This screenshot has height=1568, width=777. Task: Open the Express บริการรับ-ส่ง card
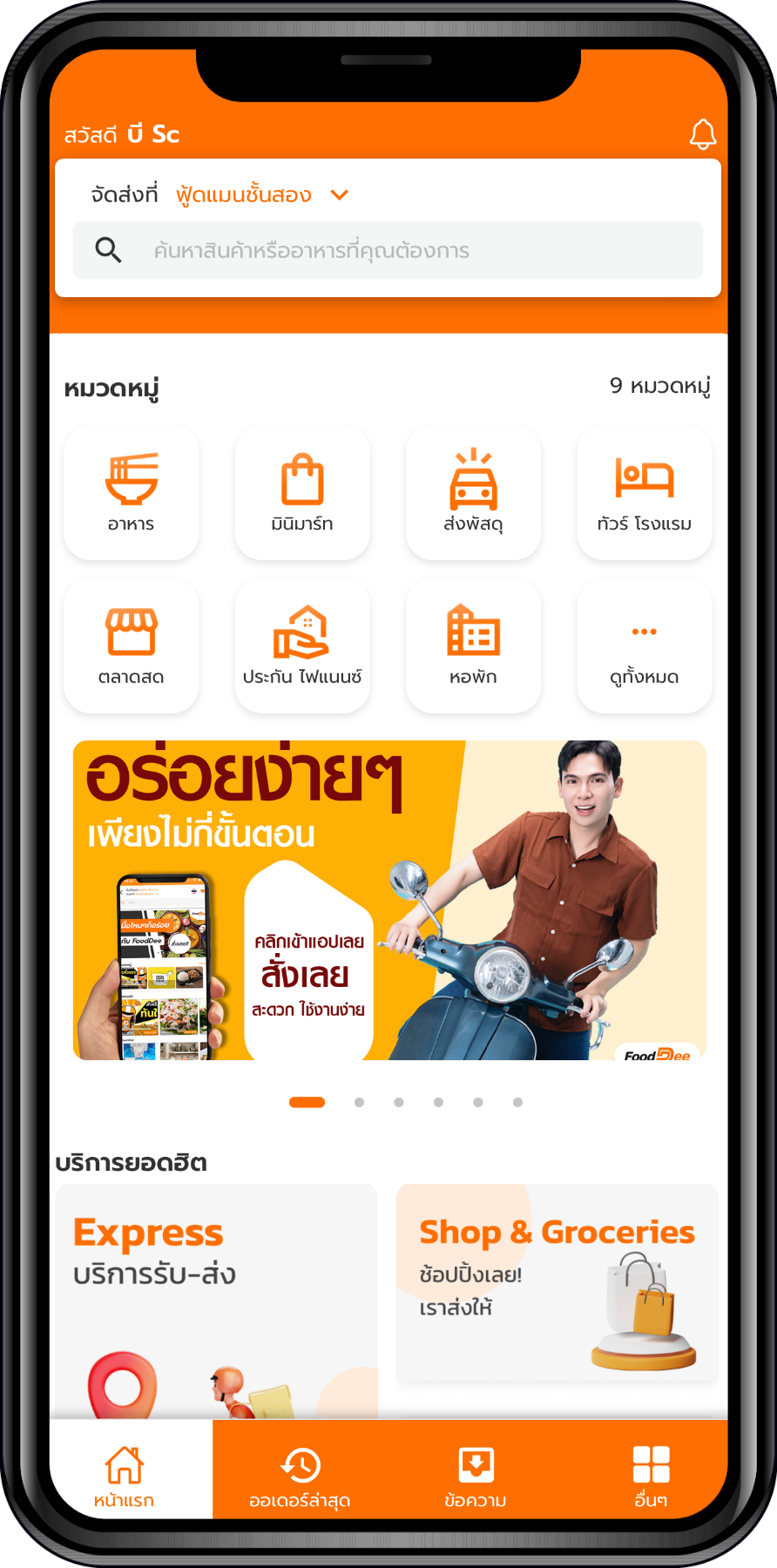point(216,1298)
